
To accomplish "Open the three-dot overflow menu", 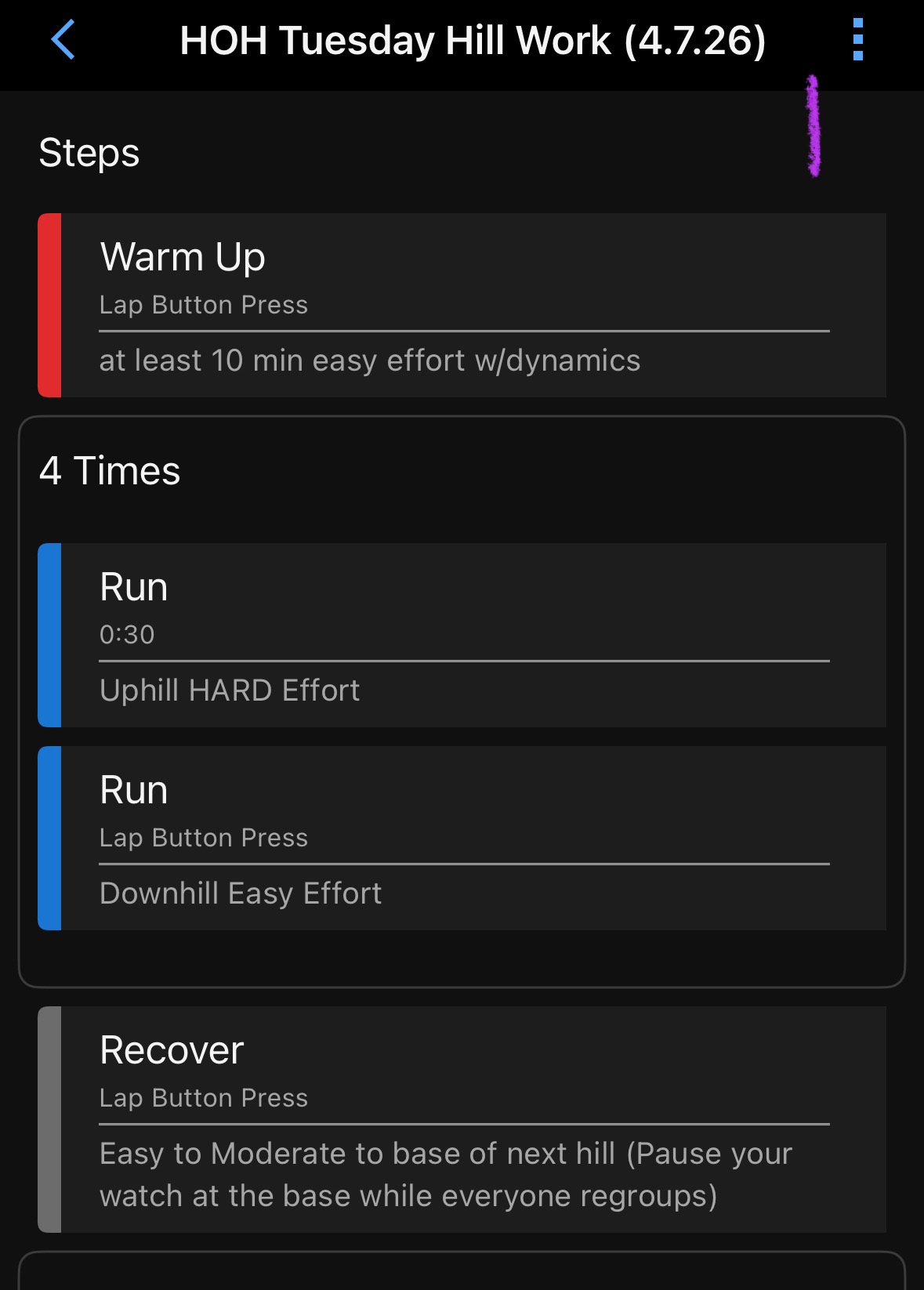I will tap(857, 40).
